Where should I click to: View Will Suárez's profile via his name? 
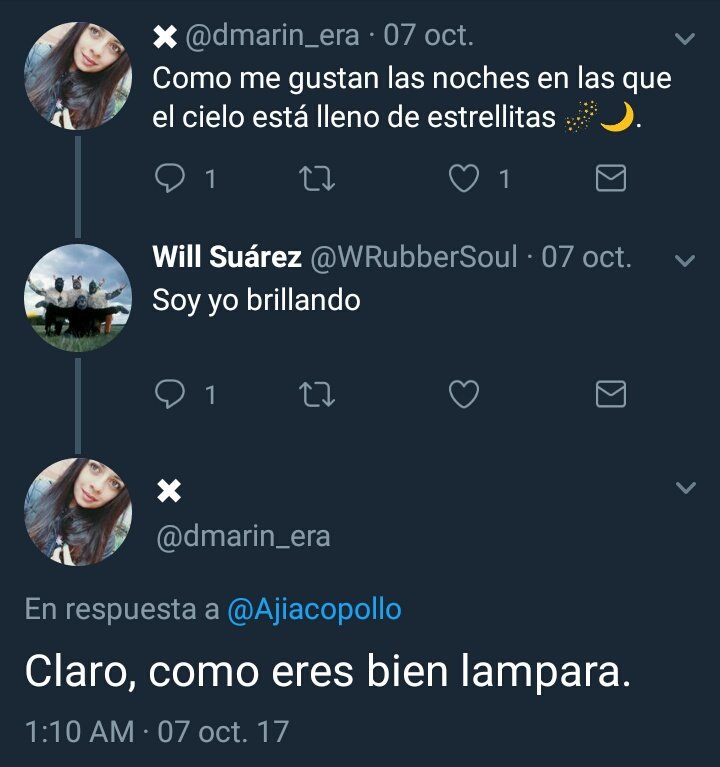click(x=227, y=257)
